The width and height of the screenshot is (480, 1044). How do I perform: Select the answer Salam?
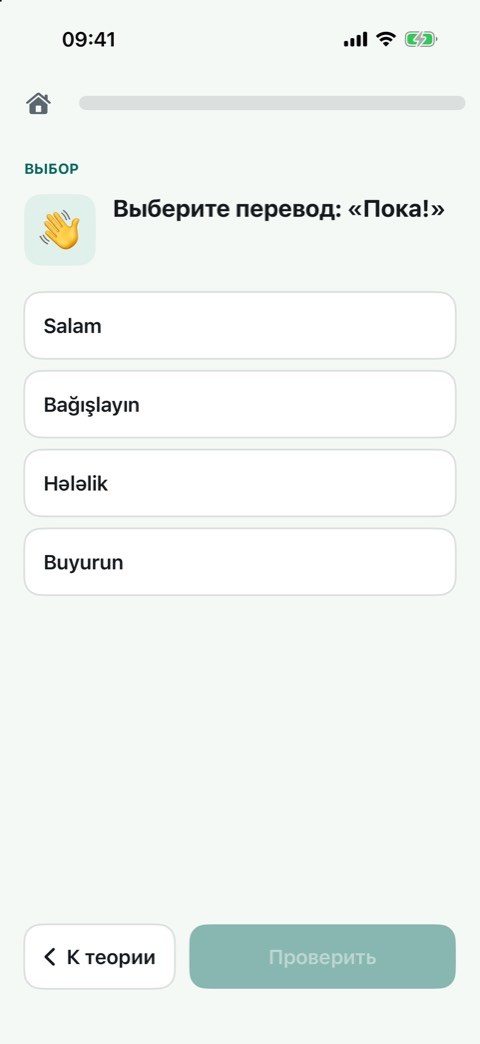click(x=240, y=326)
